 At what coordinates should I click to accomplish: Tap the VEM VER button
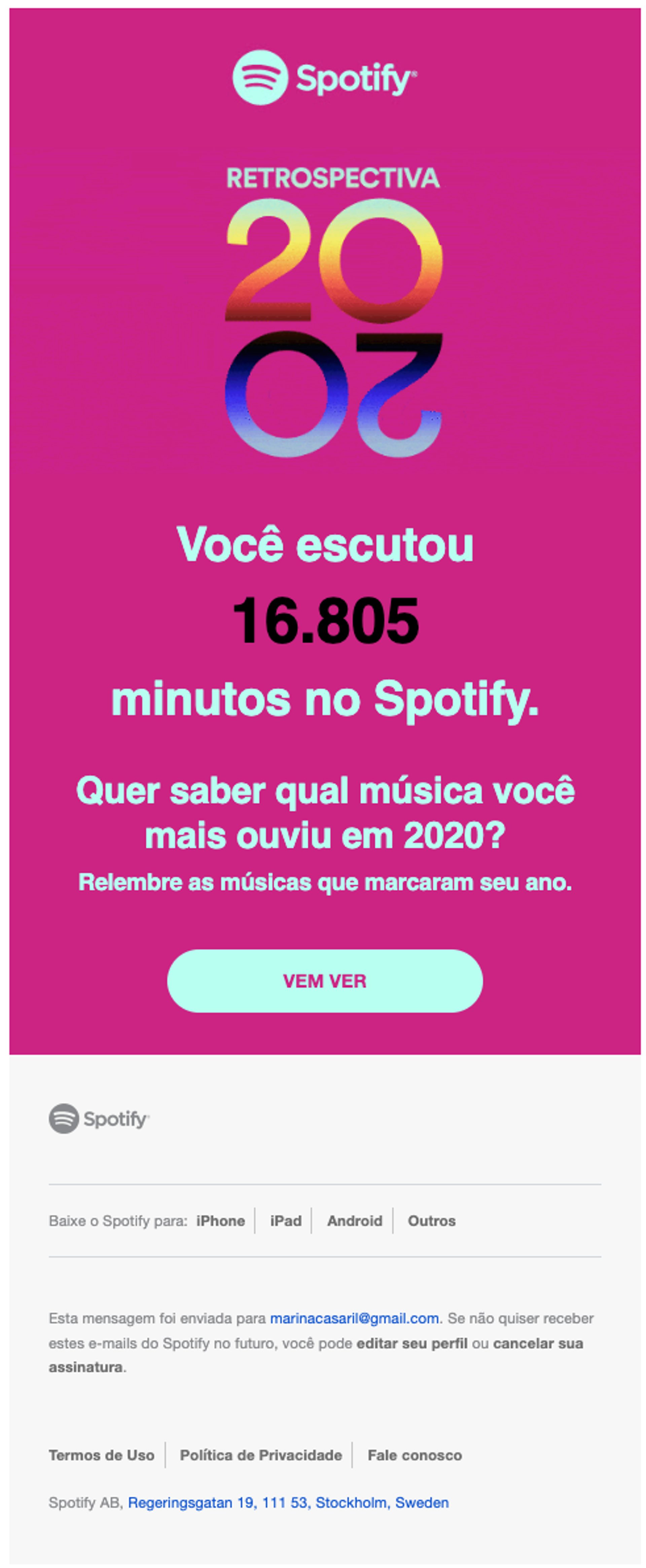[x=324, y=980]
